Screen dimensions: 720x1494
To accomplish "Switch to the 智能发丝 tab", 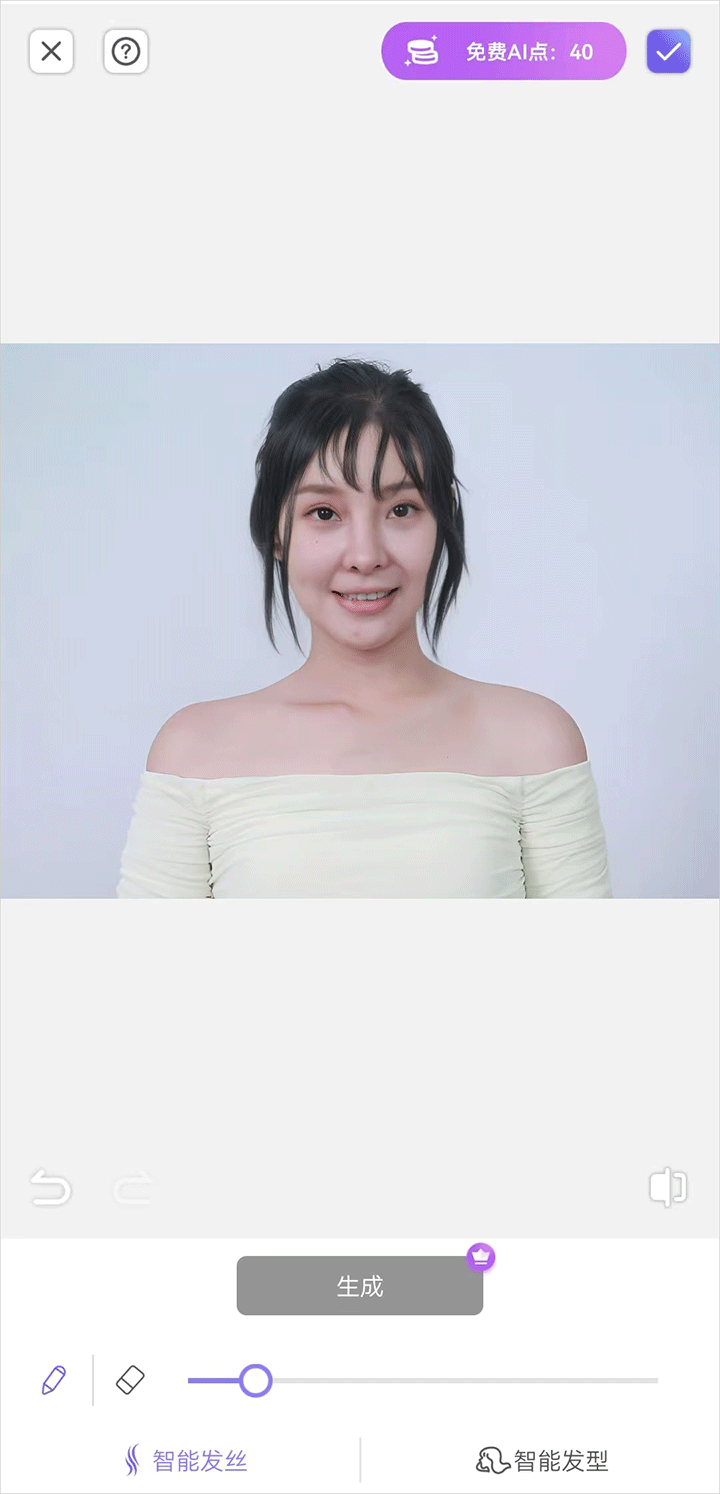I will 186,1461.
